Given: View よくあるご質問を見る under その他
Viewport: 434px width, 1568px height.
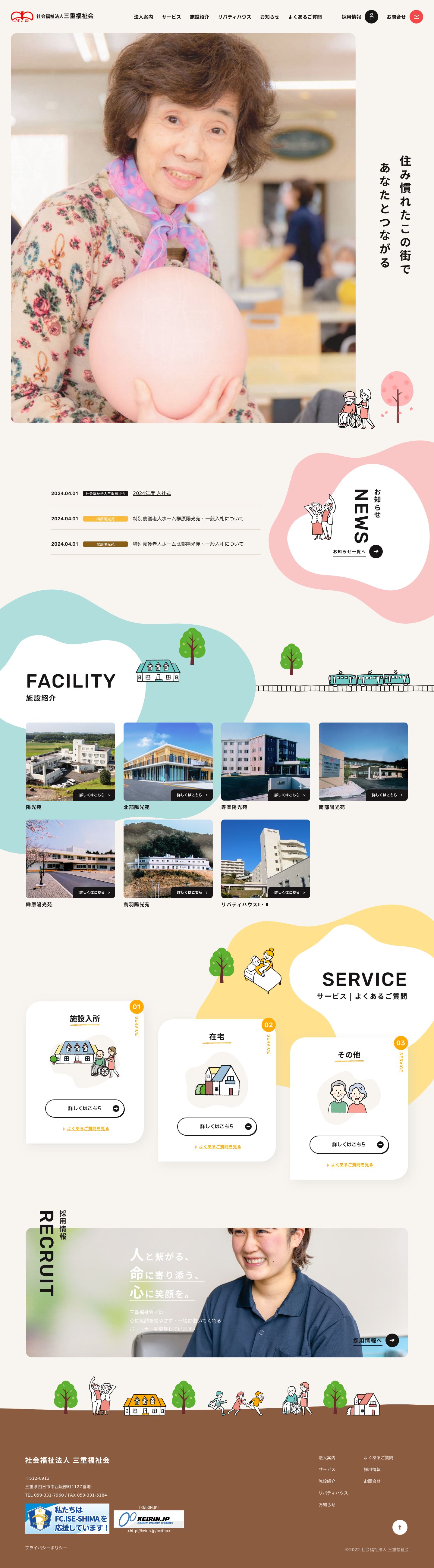Looking at the screenshot, I should pyautogui.click(x=351, y=1165).
